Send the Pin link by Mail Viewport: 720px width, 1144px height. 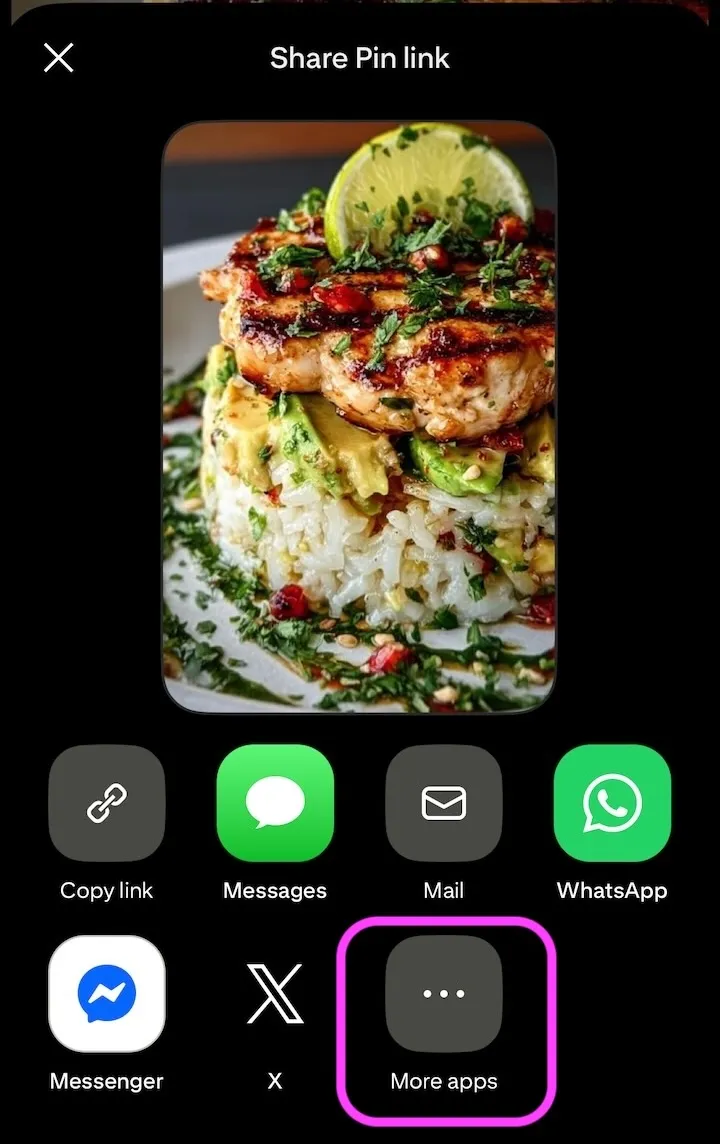pos(444,803)
